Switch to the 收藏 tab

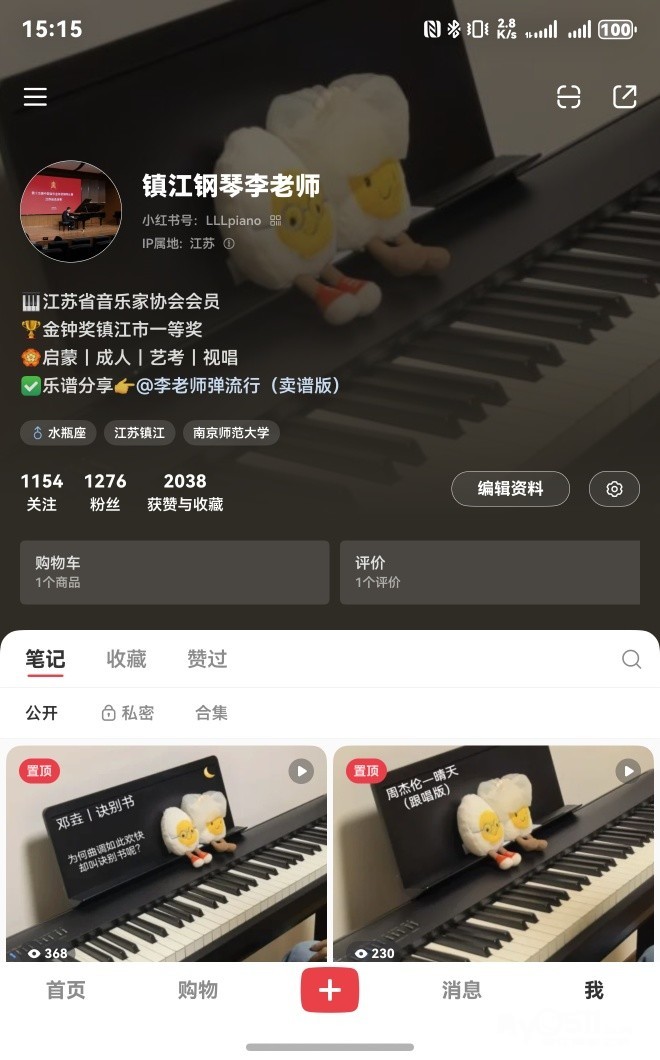(x=126, y=659)
